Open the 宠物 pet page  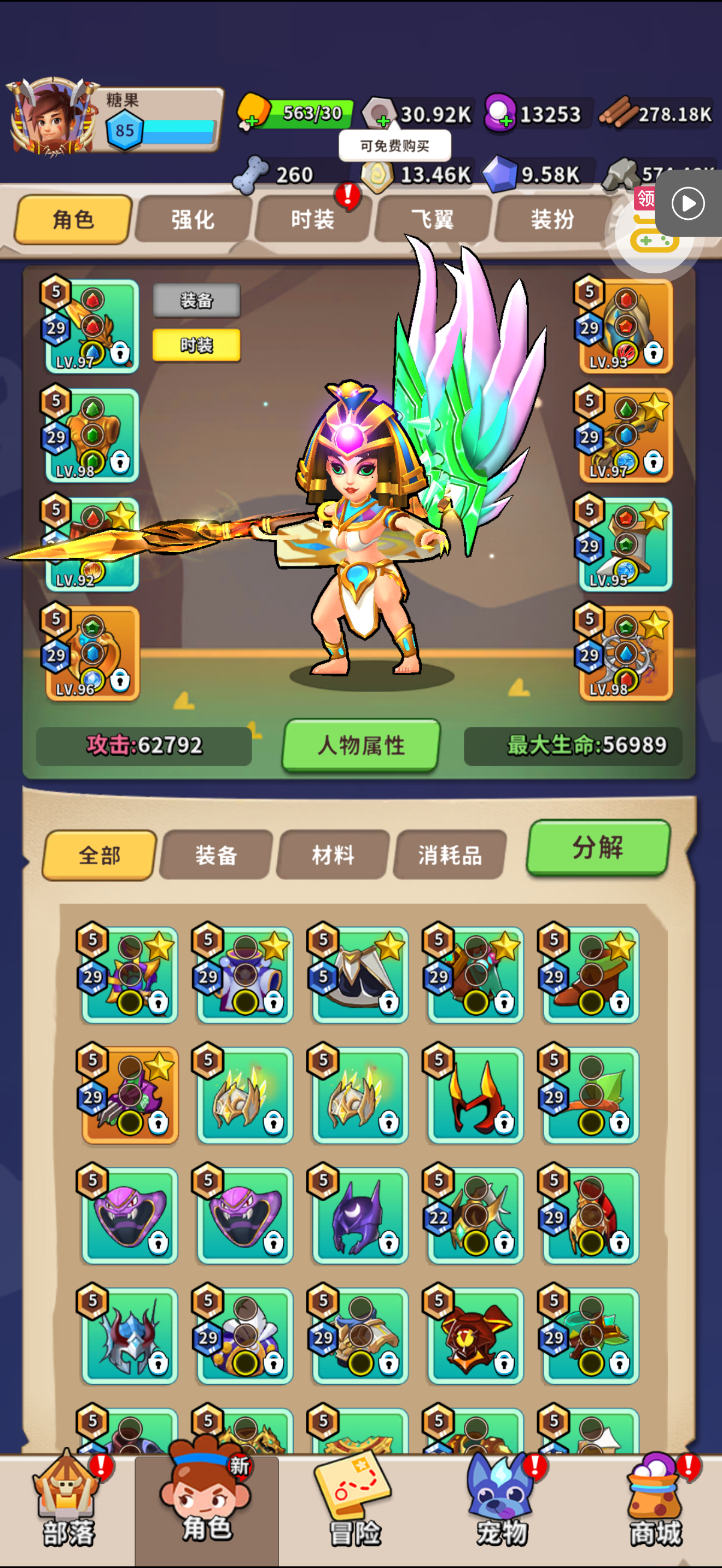click(502, 1510)
